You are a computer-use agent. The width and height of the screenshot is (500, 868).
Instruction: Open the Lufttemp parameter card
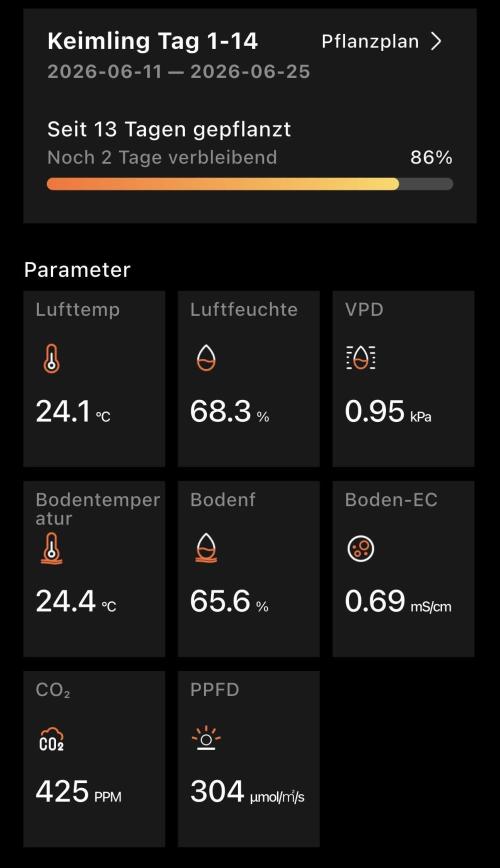[94, 379]
